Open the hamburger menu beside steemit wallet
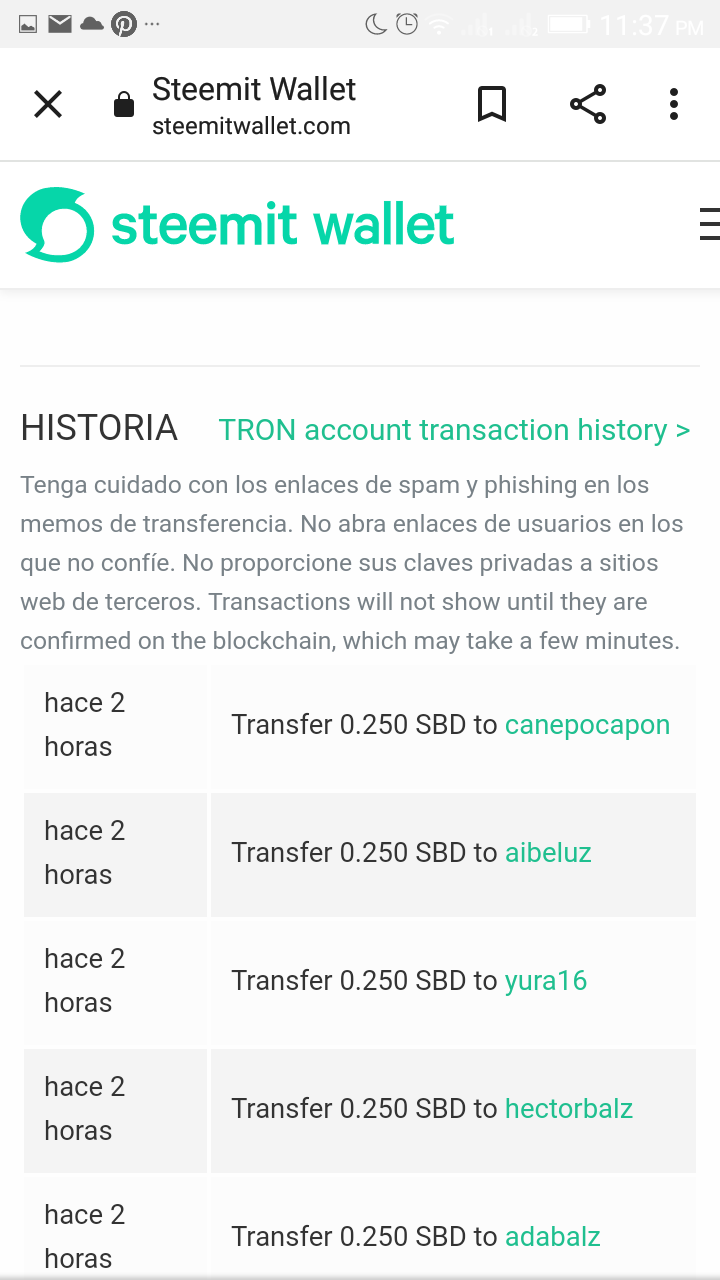Screen dimensions: 720x1280 (709, 224)
